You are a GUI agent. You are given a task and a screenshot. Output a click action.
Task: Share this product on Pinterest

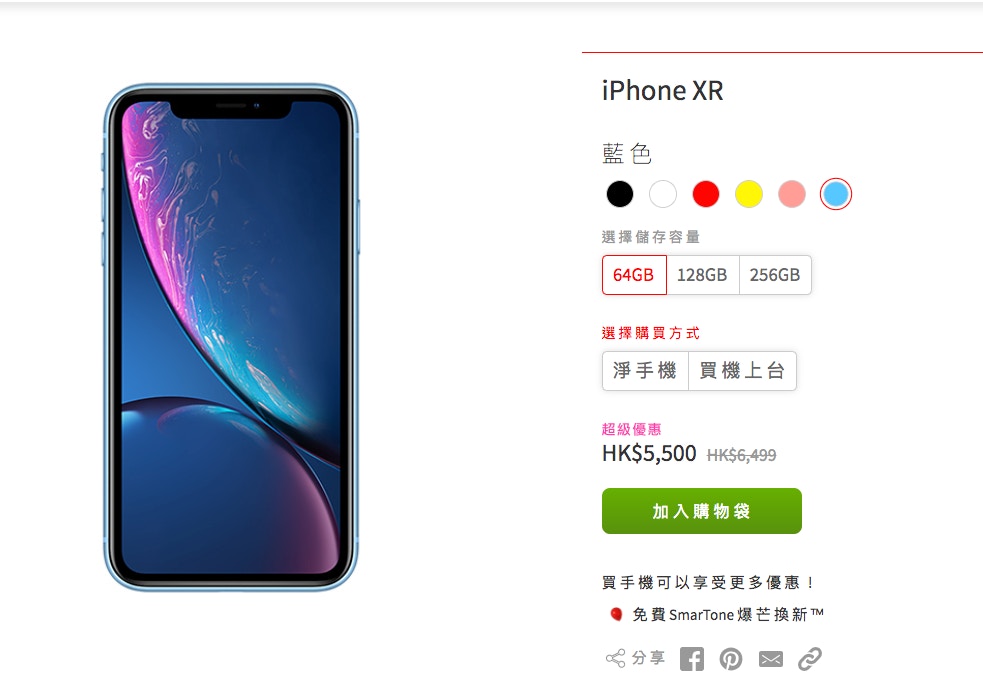[x=731, y=658]
